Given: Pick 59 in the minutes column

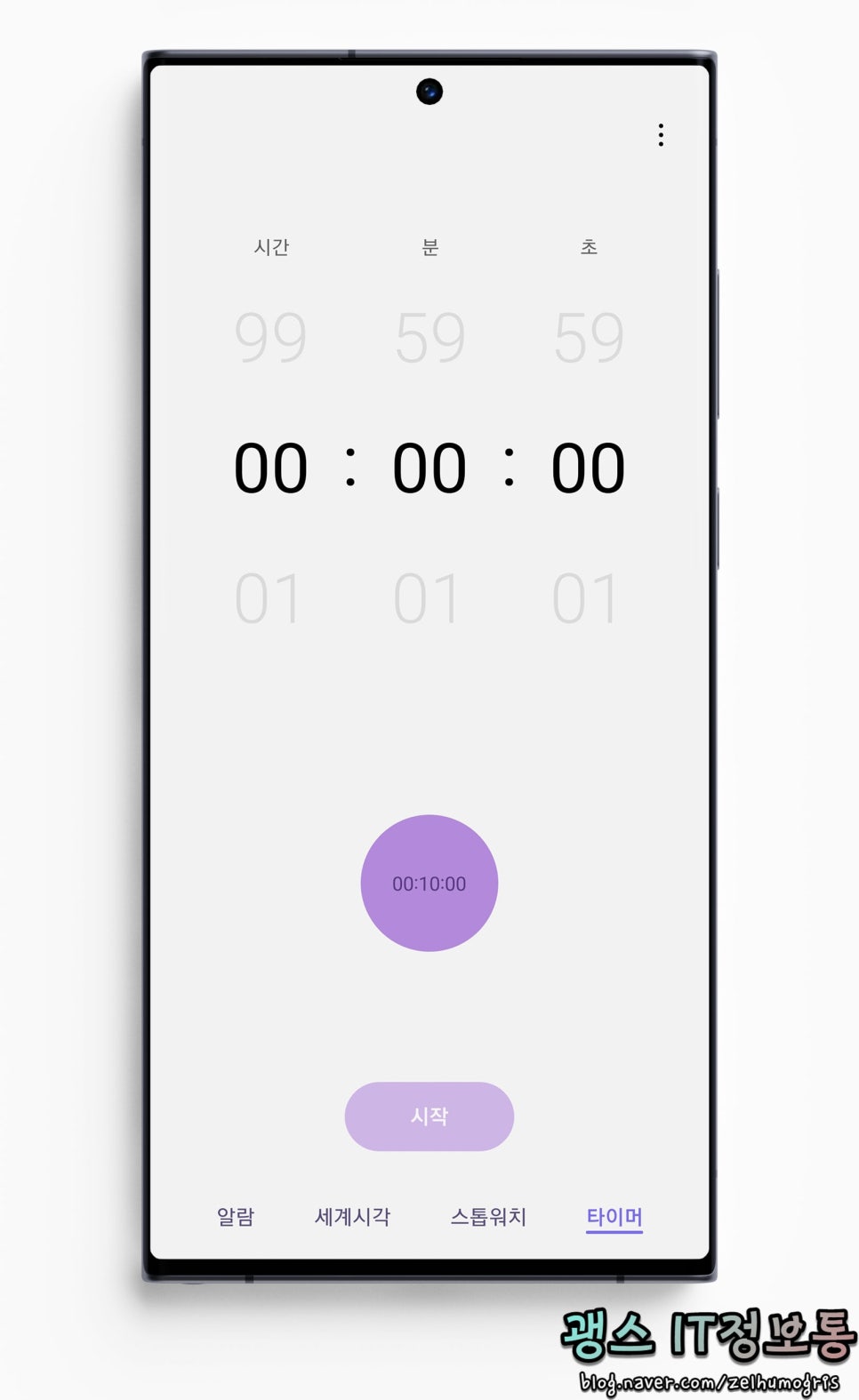Looking at the screenshot, I should (x=430, y=338).
